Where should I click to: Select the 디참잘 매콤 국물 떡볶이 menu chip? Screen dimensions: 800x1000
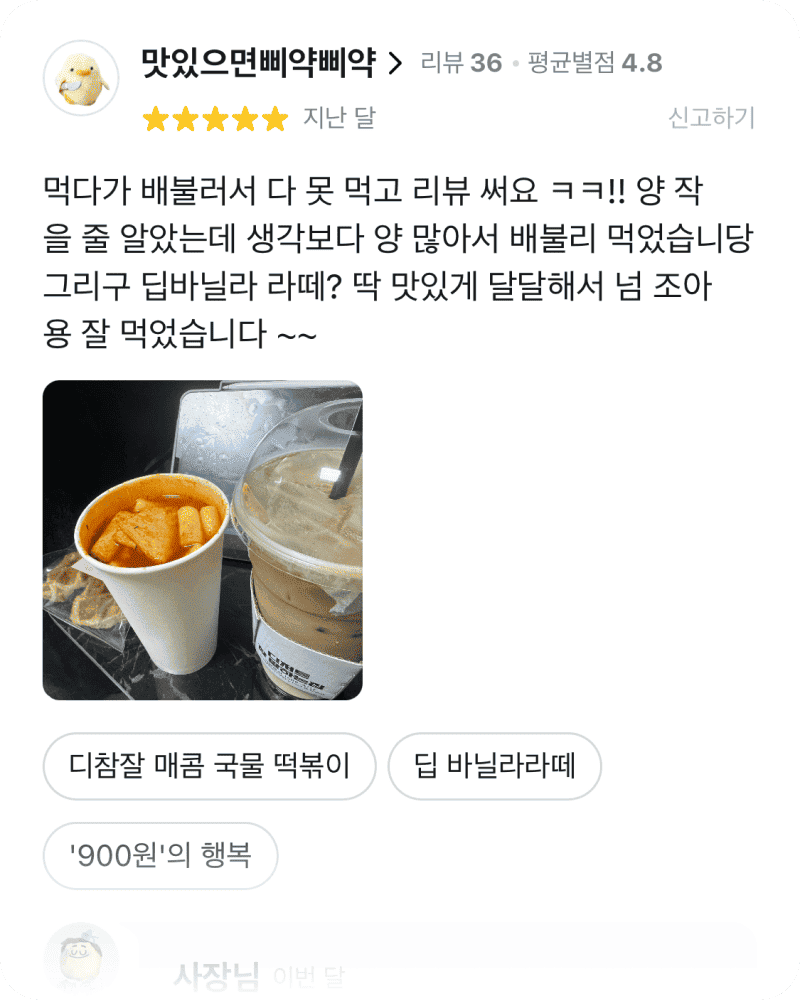coord(209,766)
